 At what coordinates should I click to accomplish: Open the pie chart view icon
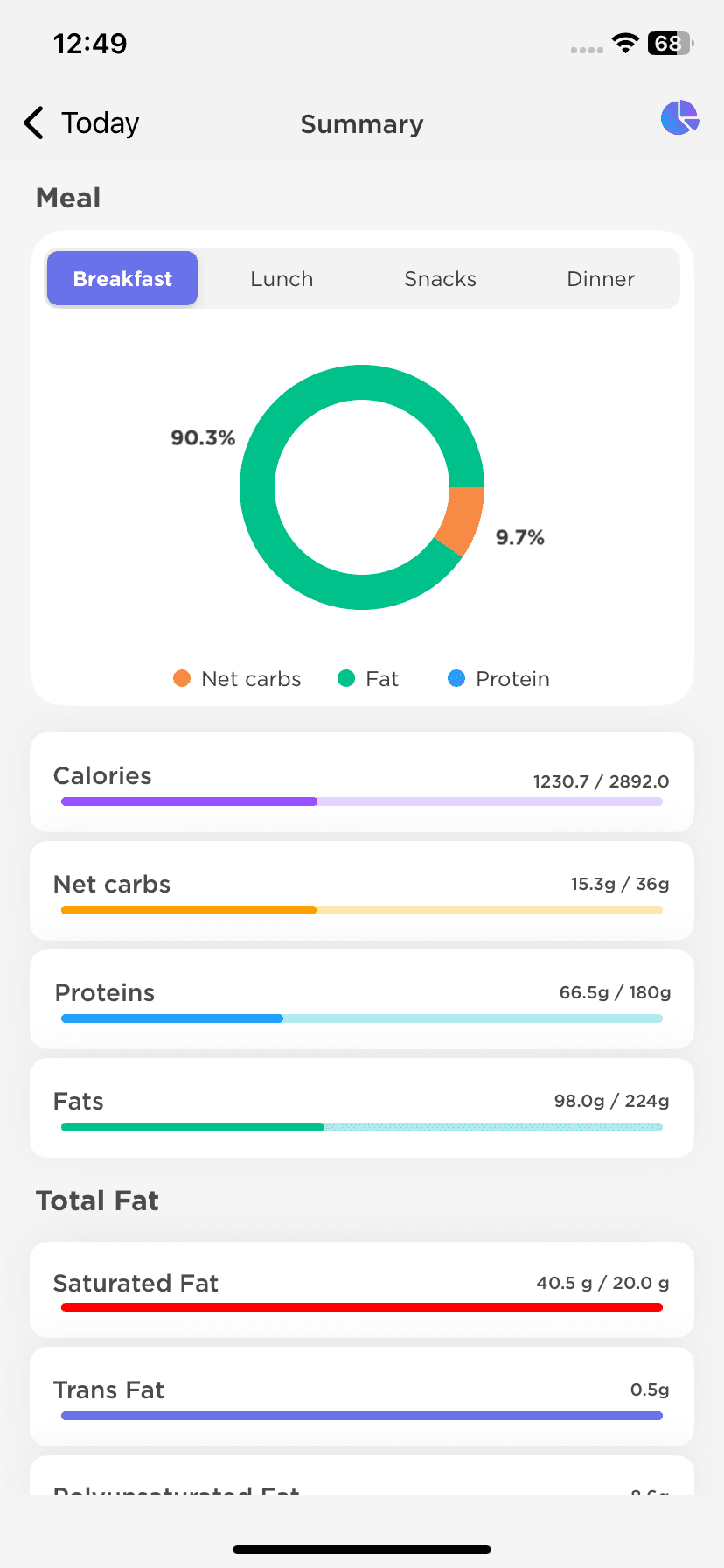point(679,118)
